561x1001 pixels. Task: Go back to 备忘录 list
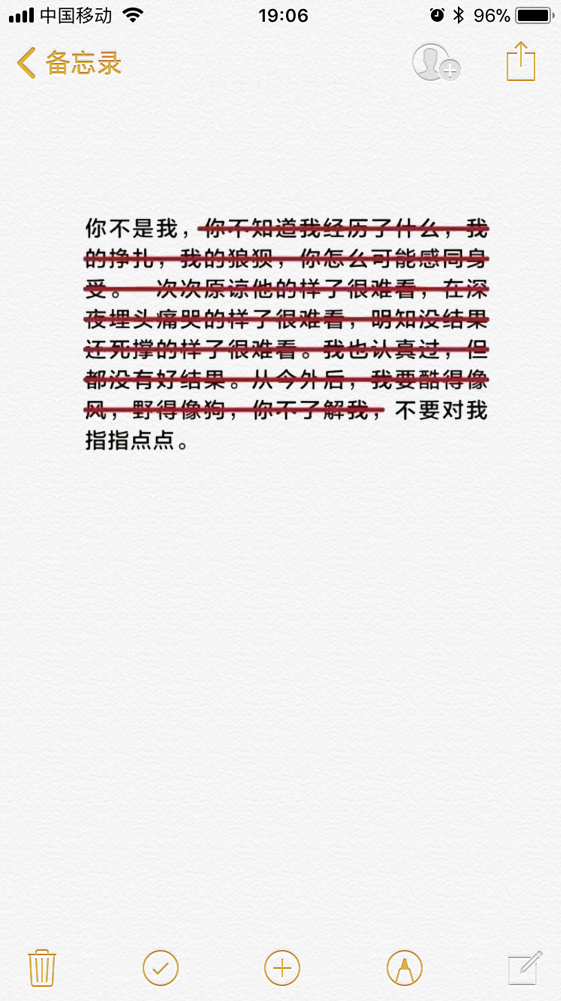pyautogui.click(x=68, y=63)
